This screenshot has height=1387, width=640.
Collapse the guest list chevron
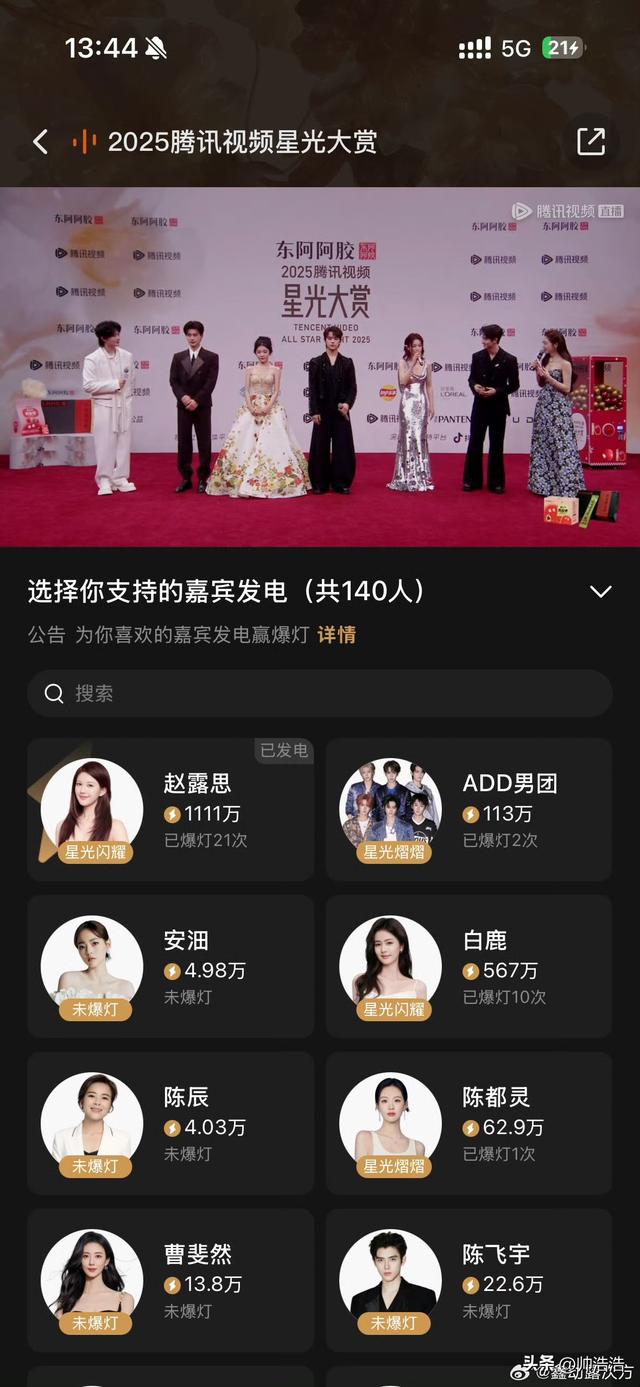(x=600, y=591)
